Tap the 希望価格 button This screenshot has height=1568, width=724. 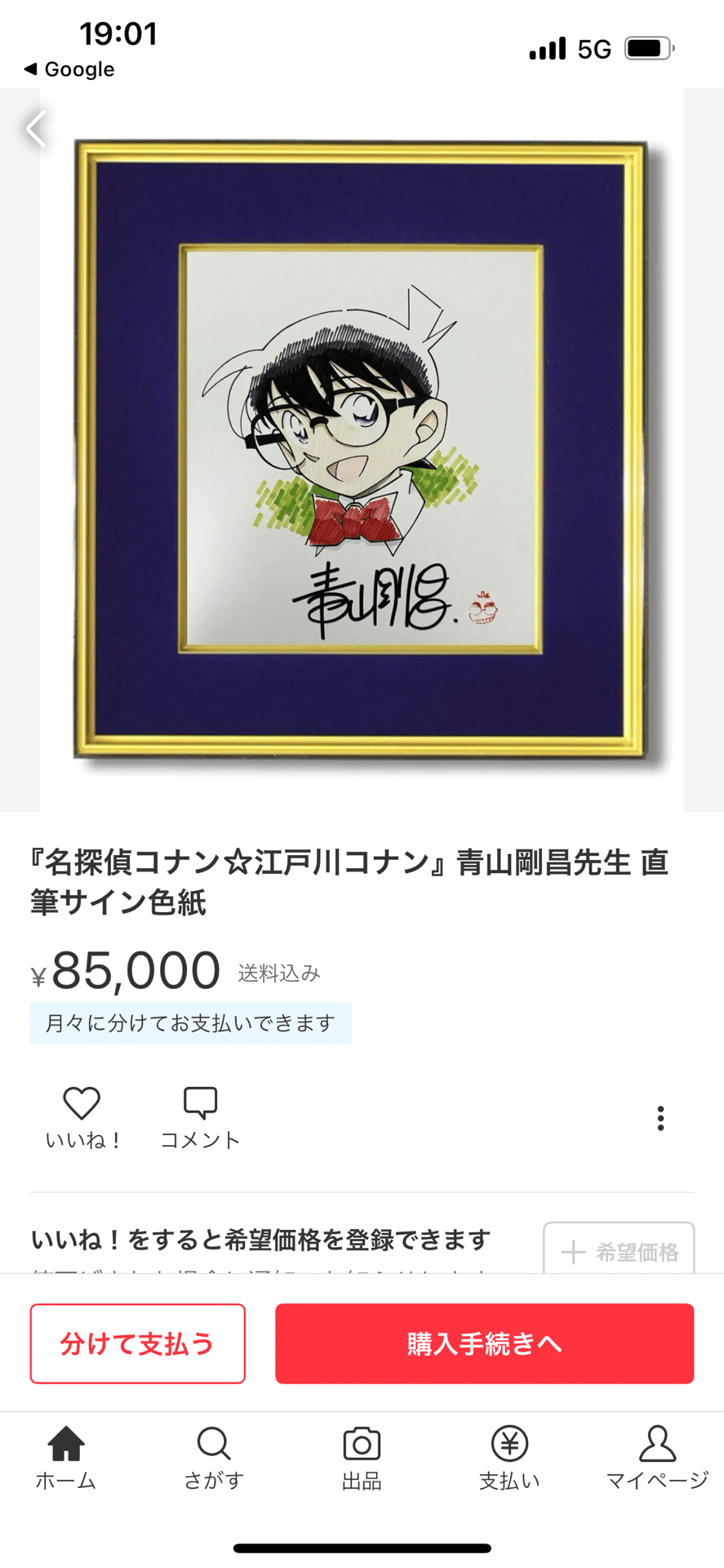pos(619,1250)
